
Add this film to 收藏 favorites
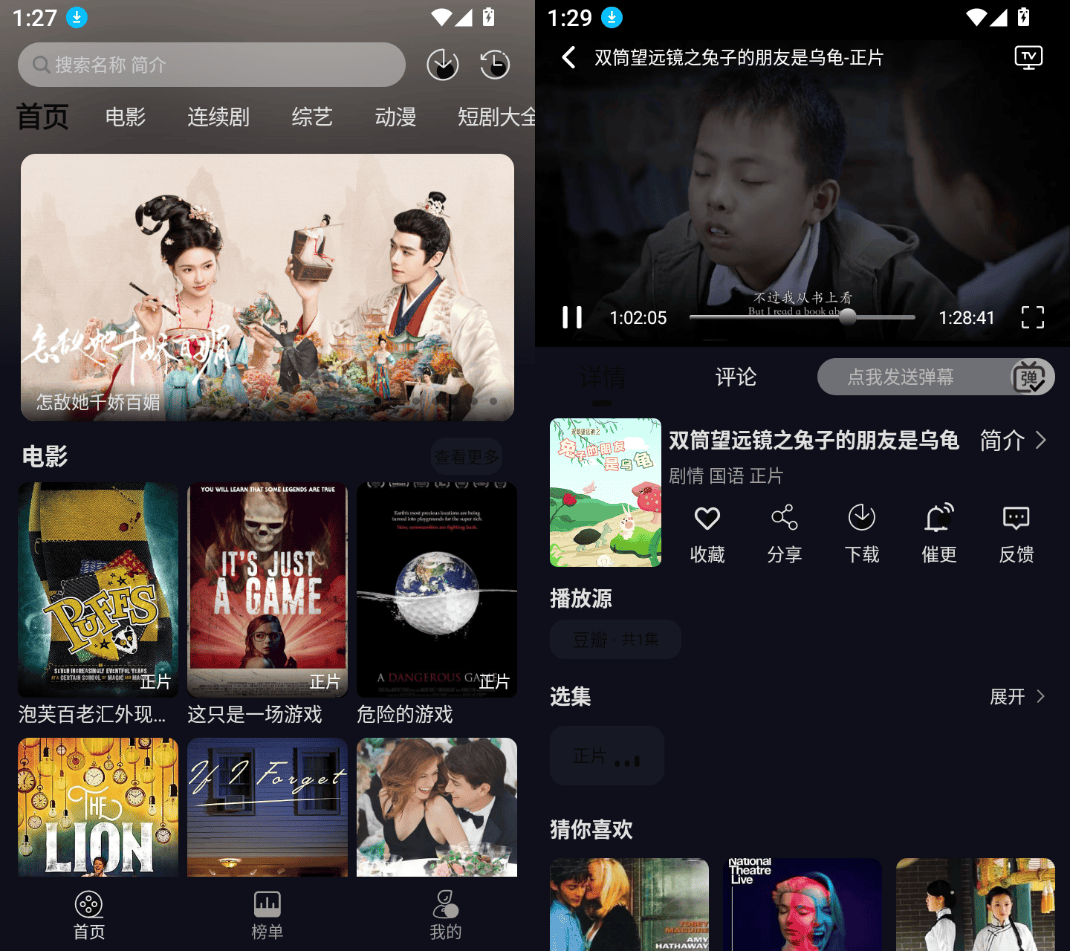[x=707, y=533]
